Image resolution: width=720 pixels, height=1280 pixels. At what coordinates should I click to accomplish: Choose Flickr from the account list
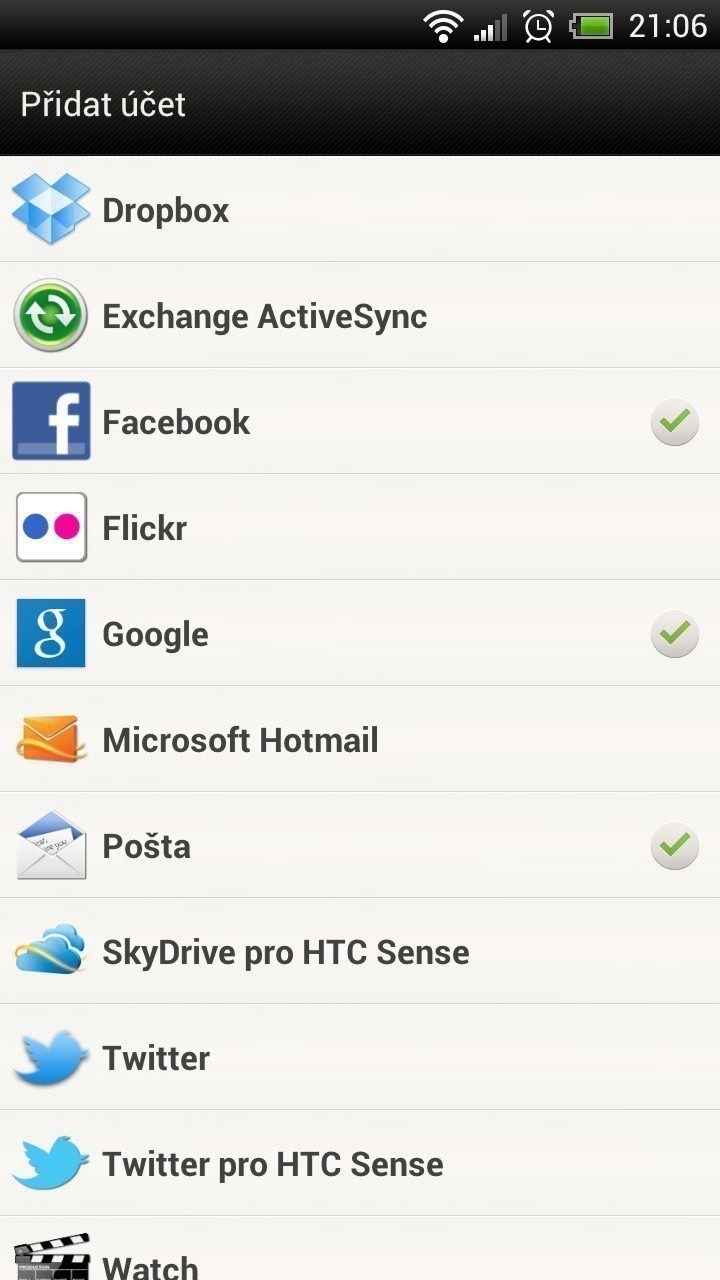point(360,528)
